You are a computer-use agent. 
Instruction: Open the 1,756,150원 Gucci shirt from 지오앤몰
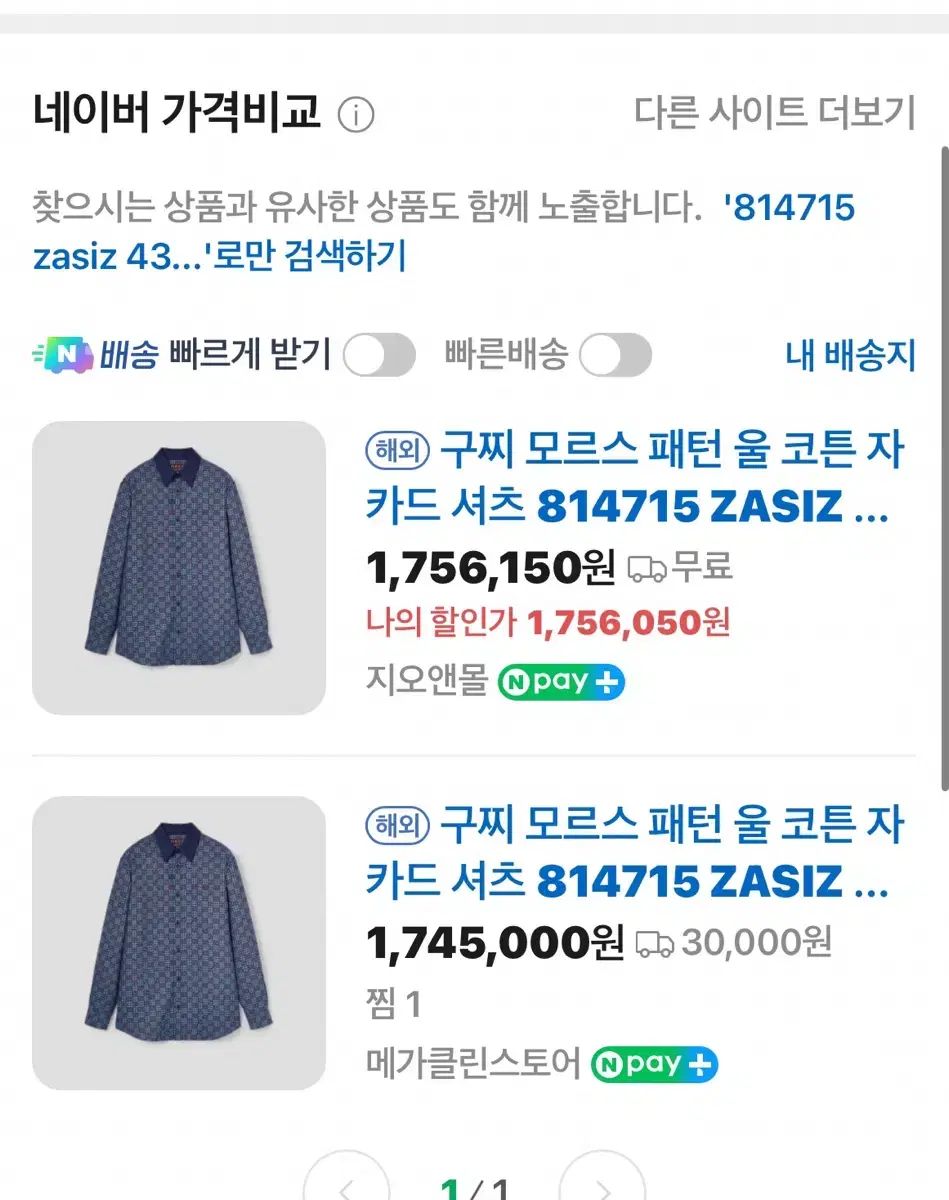coord(635,479)
